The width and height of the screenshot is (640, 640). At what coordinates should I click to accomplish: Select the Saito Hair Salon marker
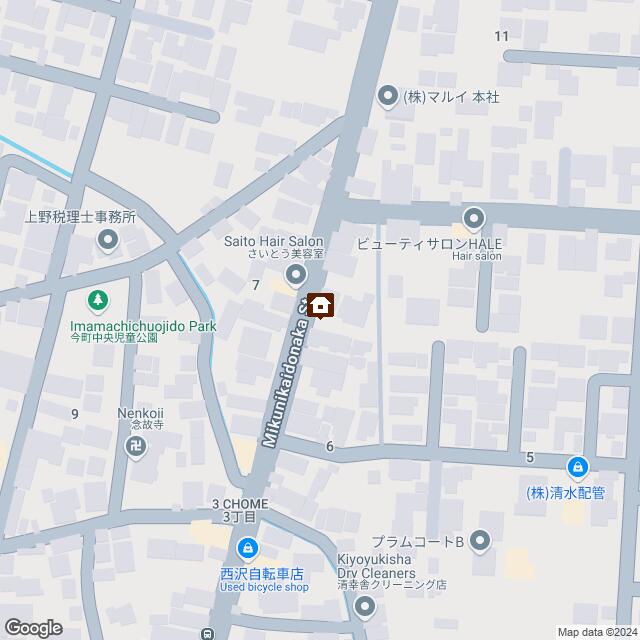pos(295,274)
